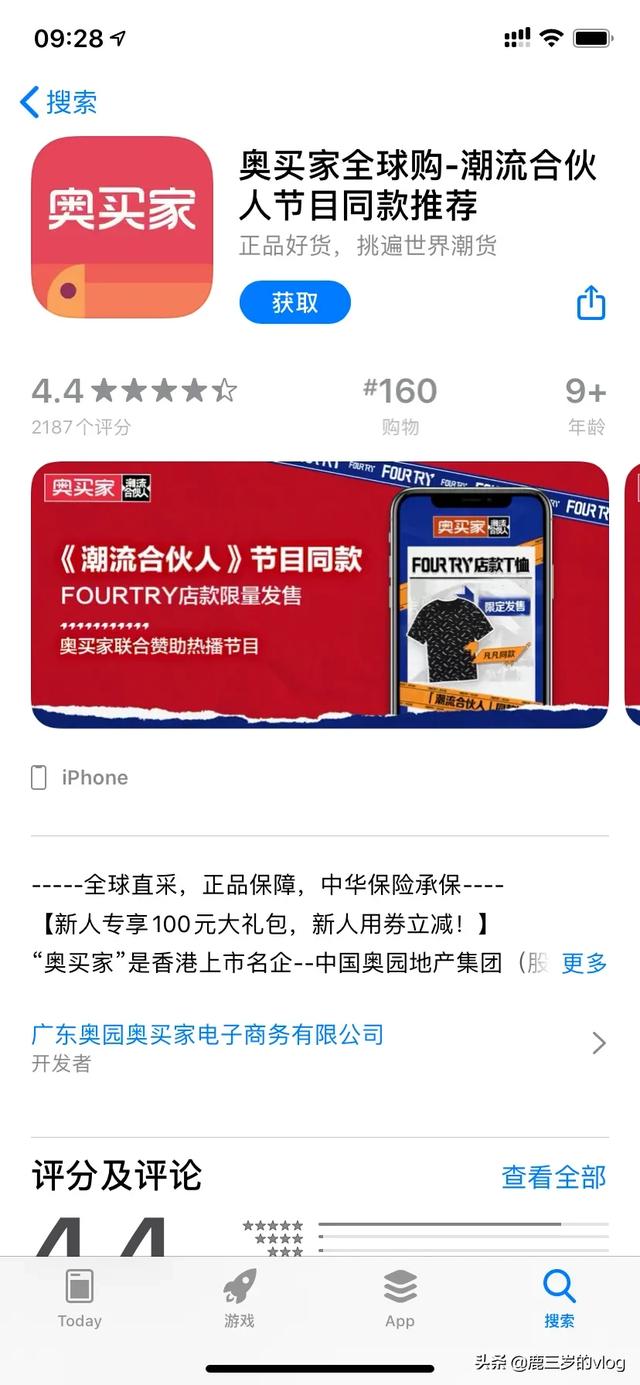Open the 潮流合伙人 preview screenshot

[320, 595]
